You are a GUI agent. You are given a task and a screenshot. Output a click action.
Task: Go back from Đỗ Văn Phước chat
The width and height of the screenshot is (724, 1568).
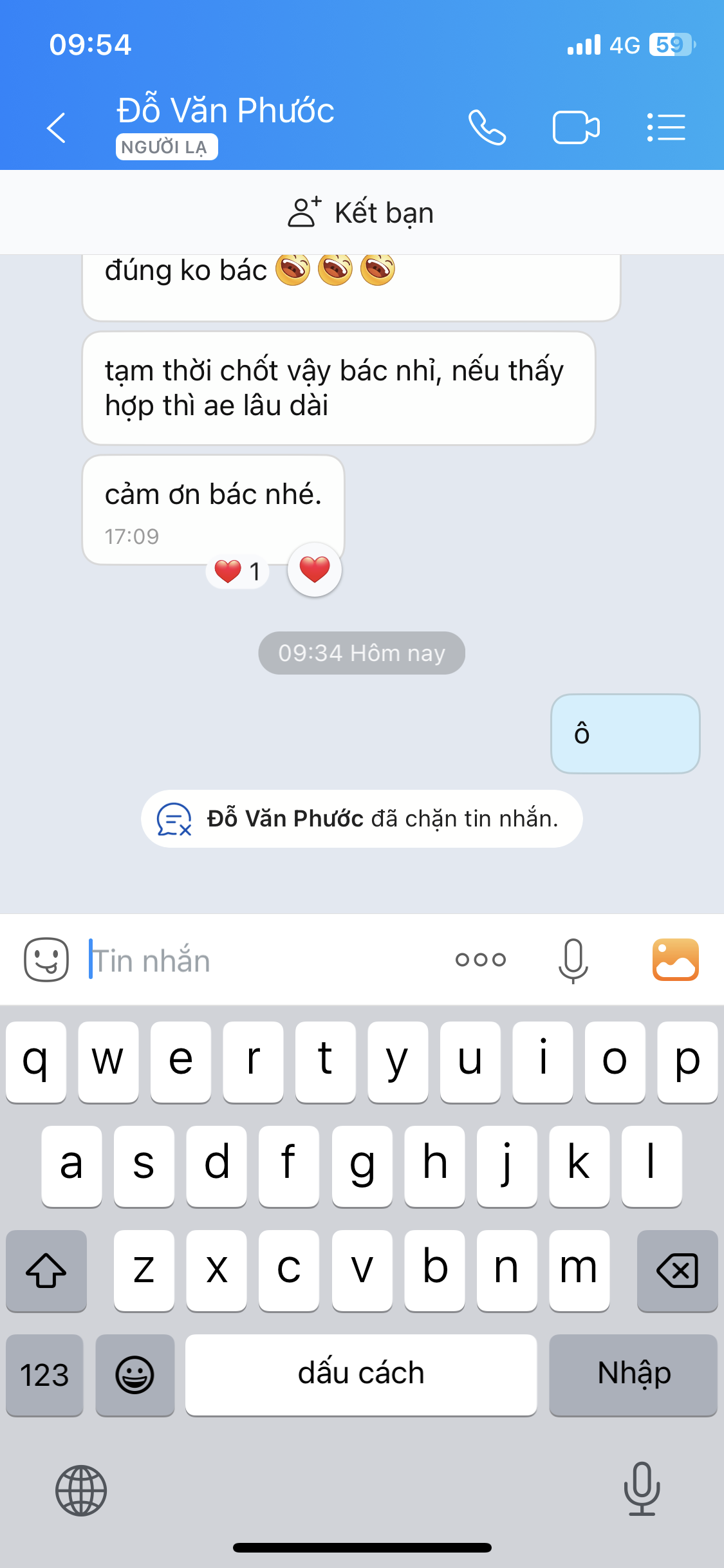coord(57,127)
